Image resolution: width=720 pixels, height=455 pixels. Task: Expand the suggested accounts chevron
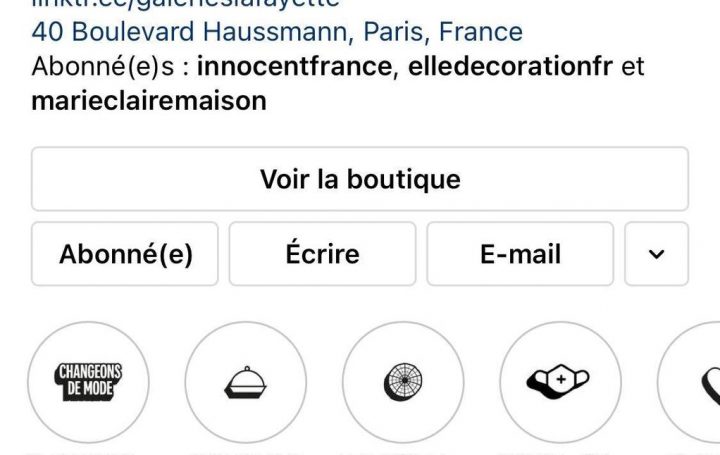coord(656,254)
